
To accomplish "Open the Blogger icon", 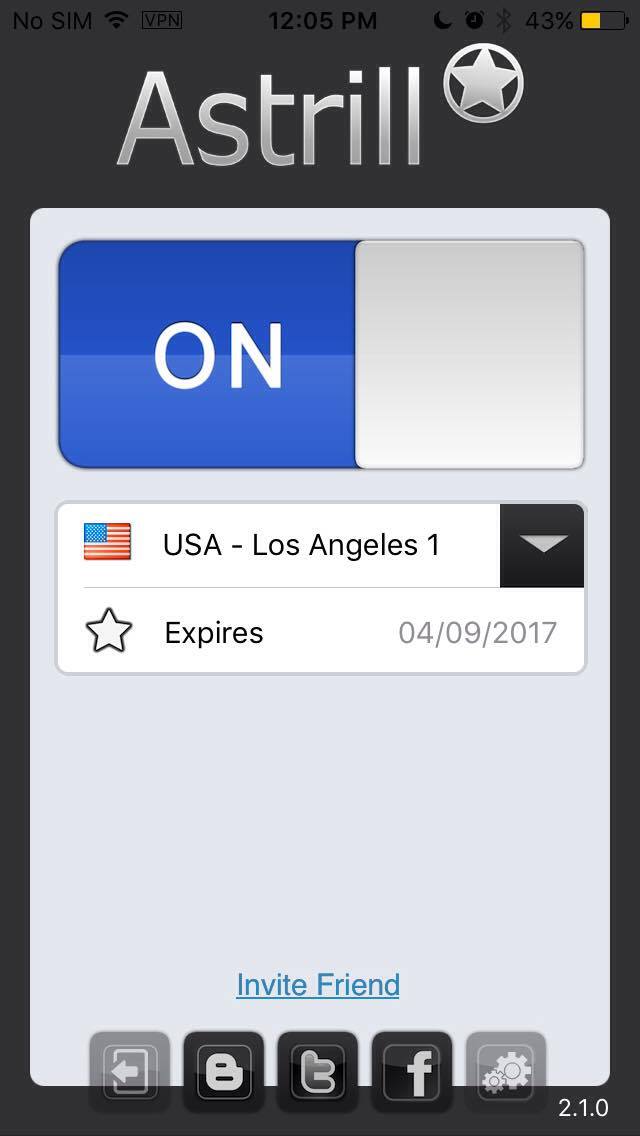I will click(x=223, y=1072).
